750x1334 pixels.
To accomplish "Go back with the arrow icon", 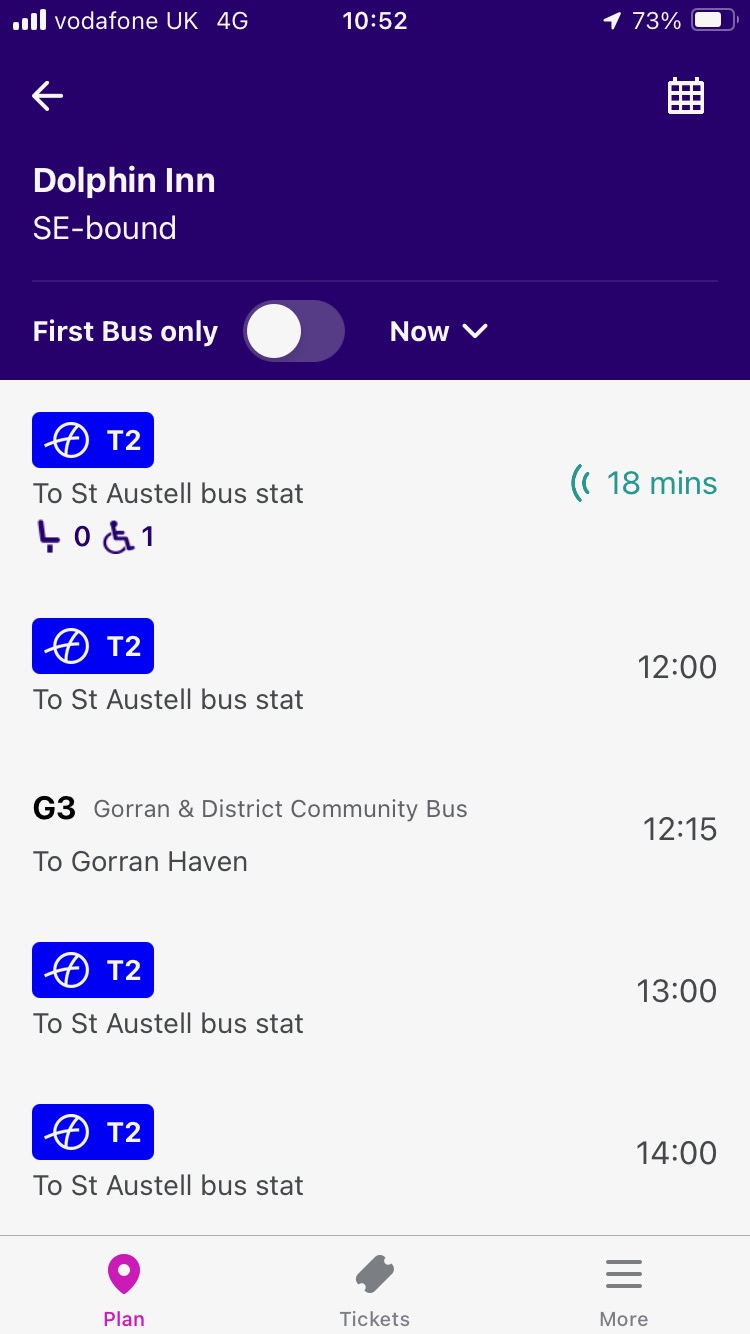I will (x=47, y=96).
